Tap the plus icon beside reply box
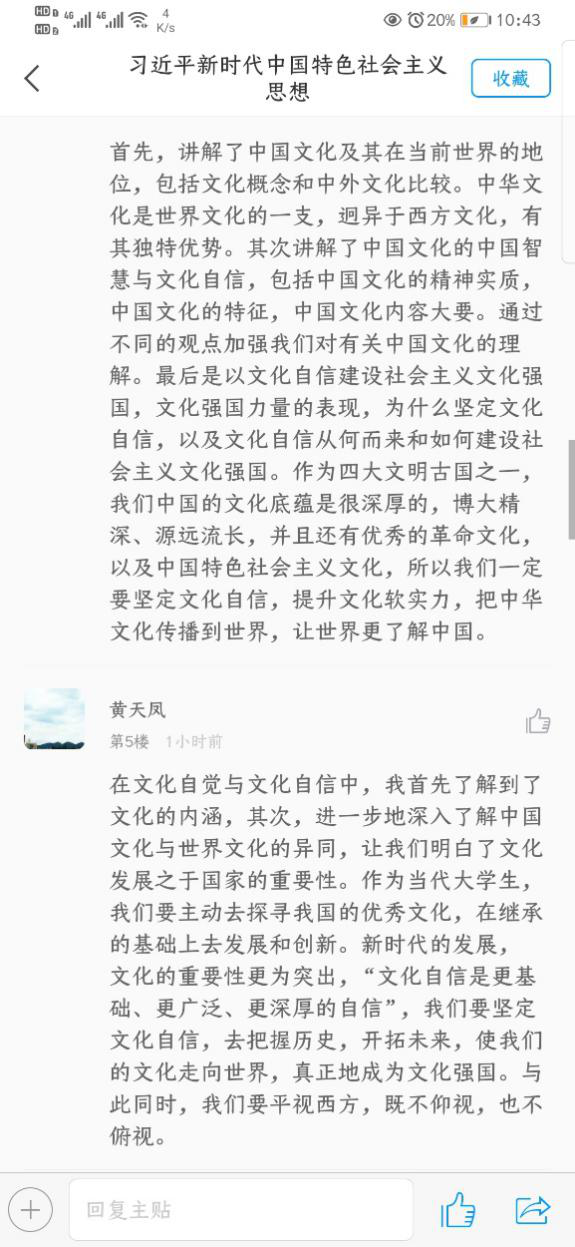Viewport: 575px width, 1247px height. pos(30,1210)
